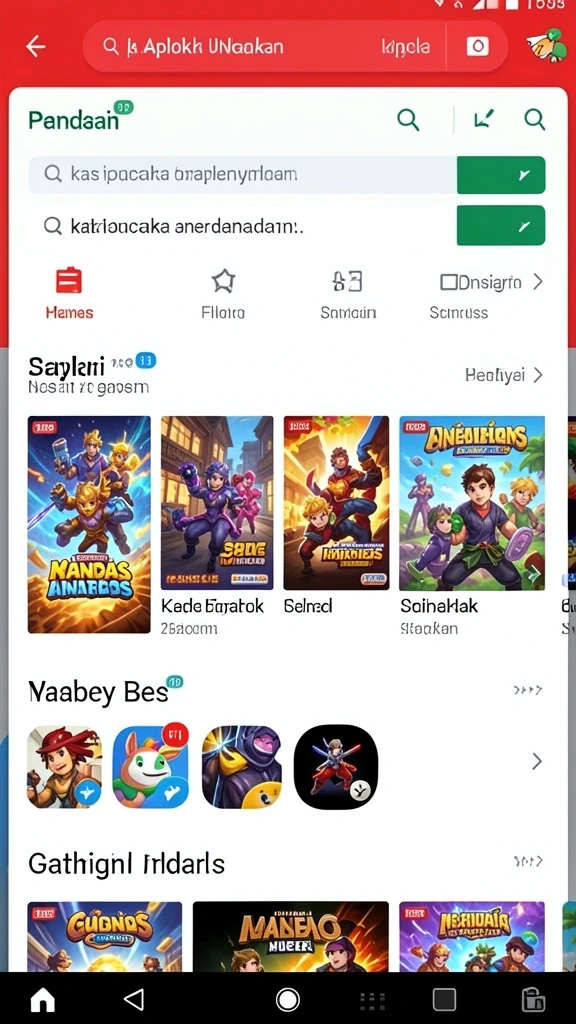Open the black ninja app icon
This screenshot has height=1024, width=576.
(x=336, y=767)
